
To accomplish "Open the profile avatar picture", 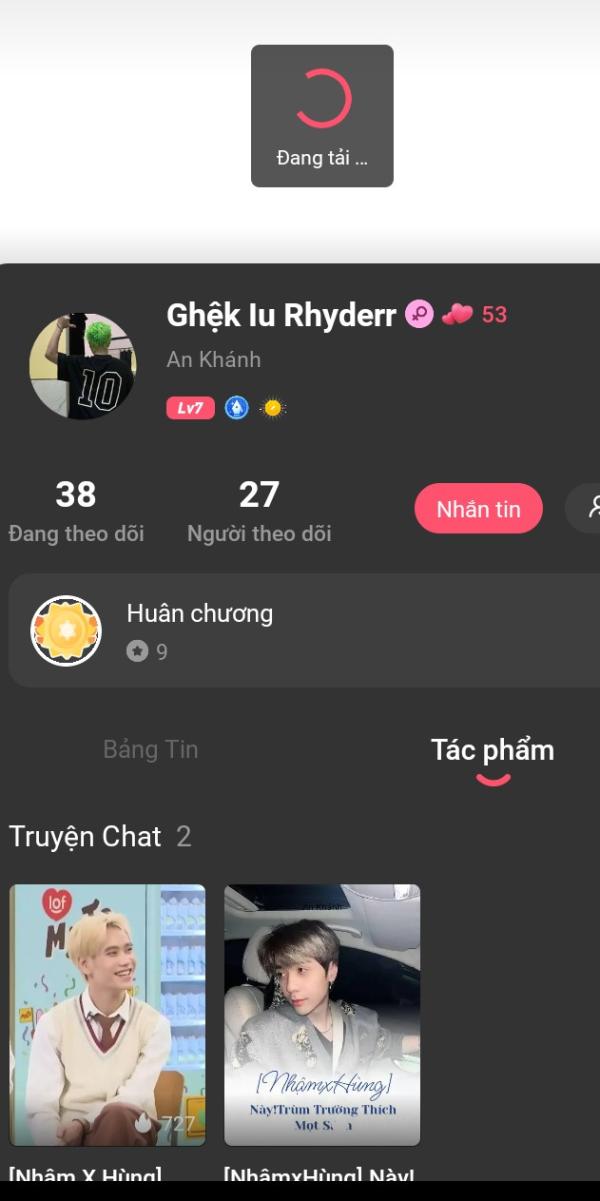I will [83, 366].
